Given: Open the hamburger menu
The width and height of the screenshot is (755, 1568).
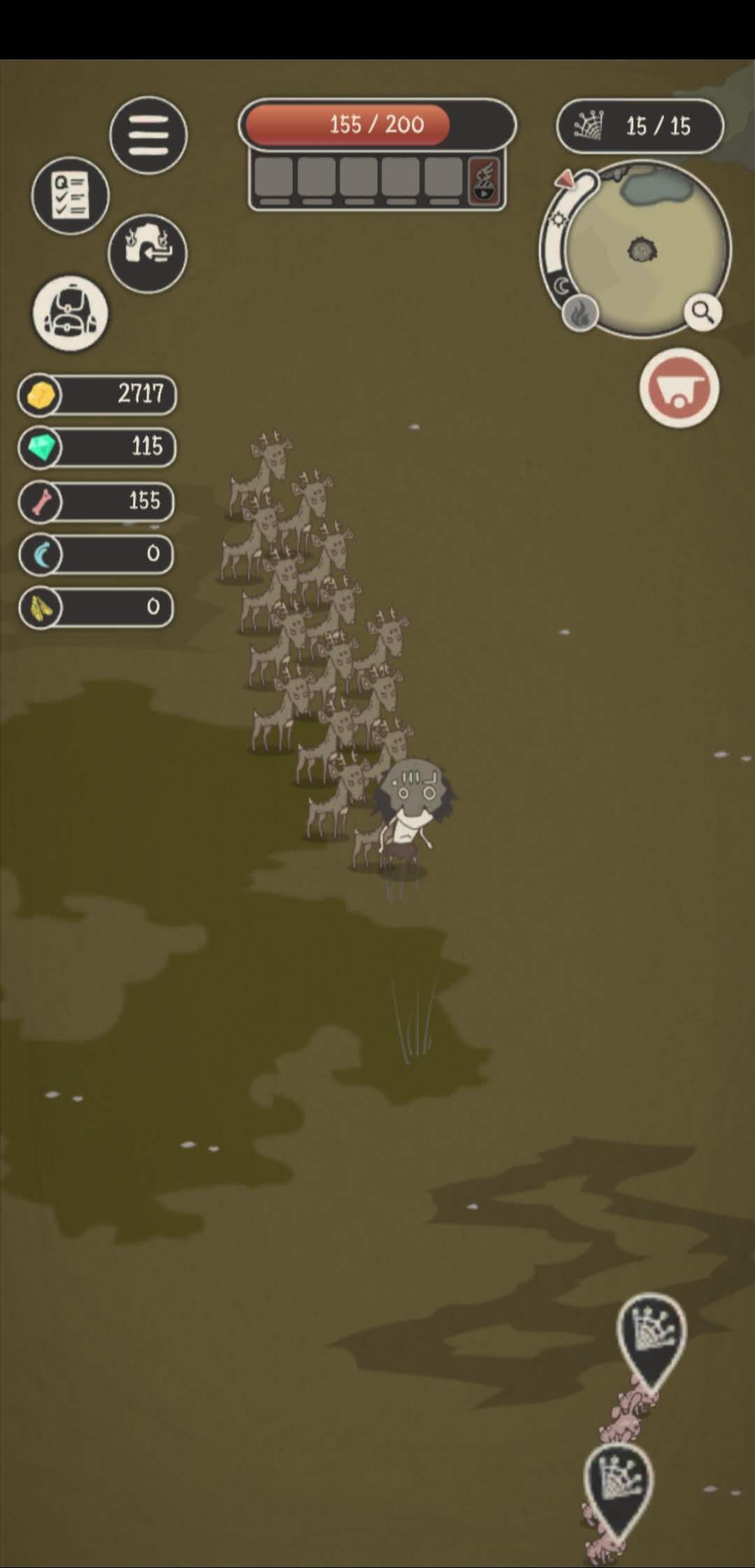Looking at the screenshot, I should tap(148, 135).
